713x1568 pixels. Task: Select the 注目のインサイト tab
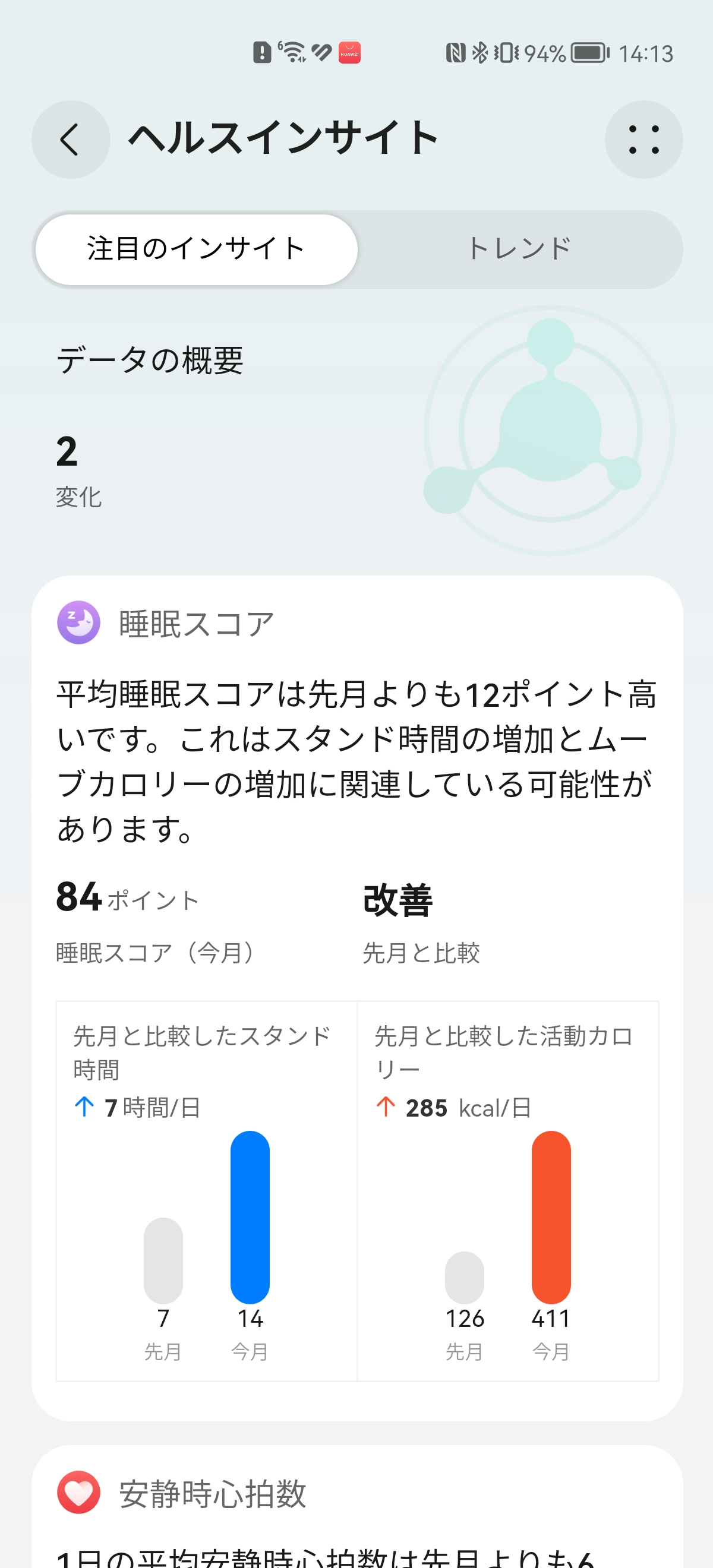[196, 249]
